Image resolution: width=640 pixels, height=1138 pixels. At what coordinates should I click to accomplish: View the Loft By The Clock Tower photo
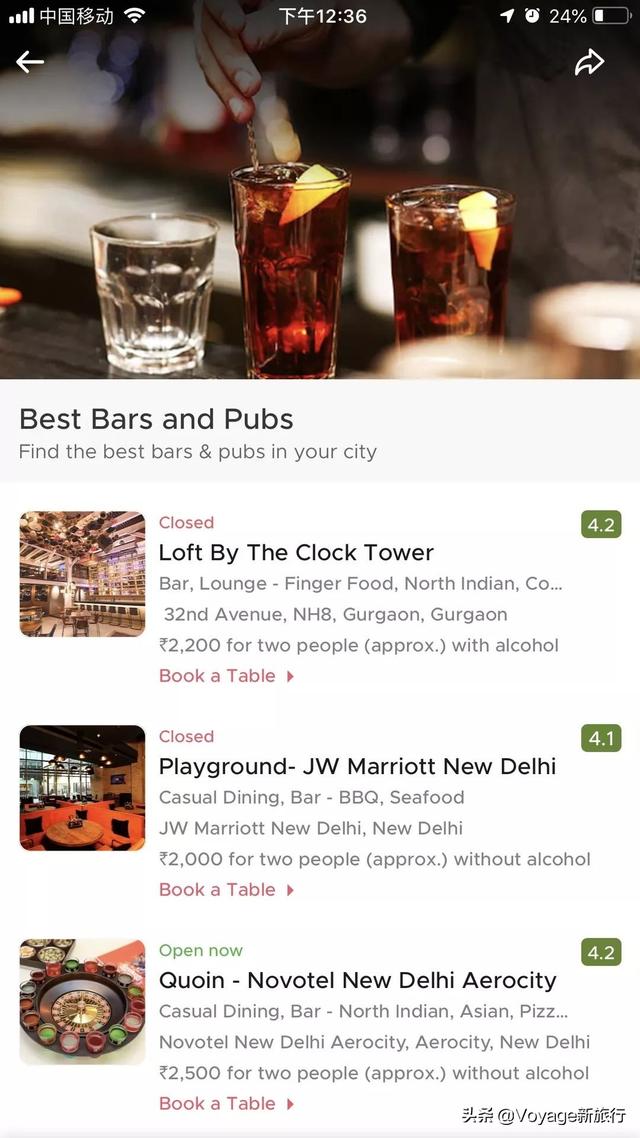click(x=82, y=574)
